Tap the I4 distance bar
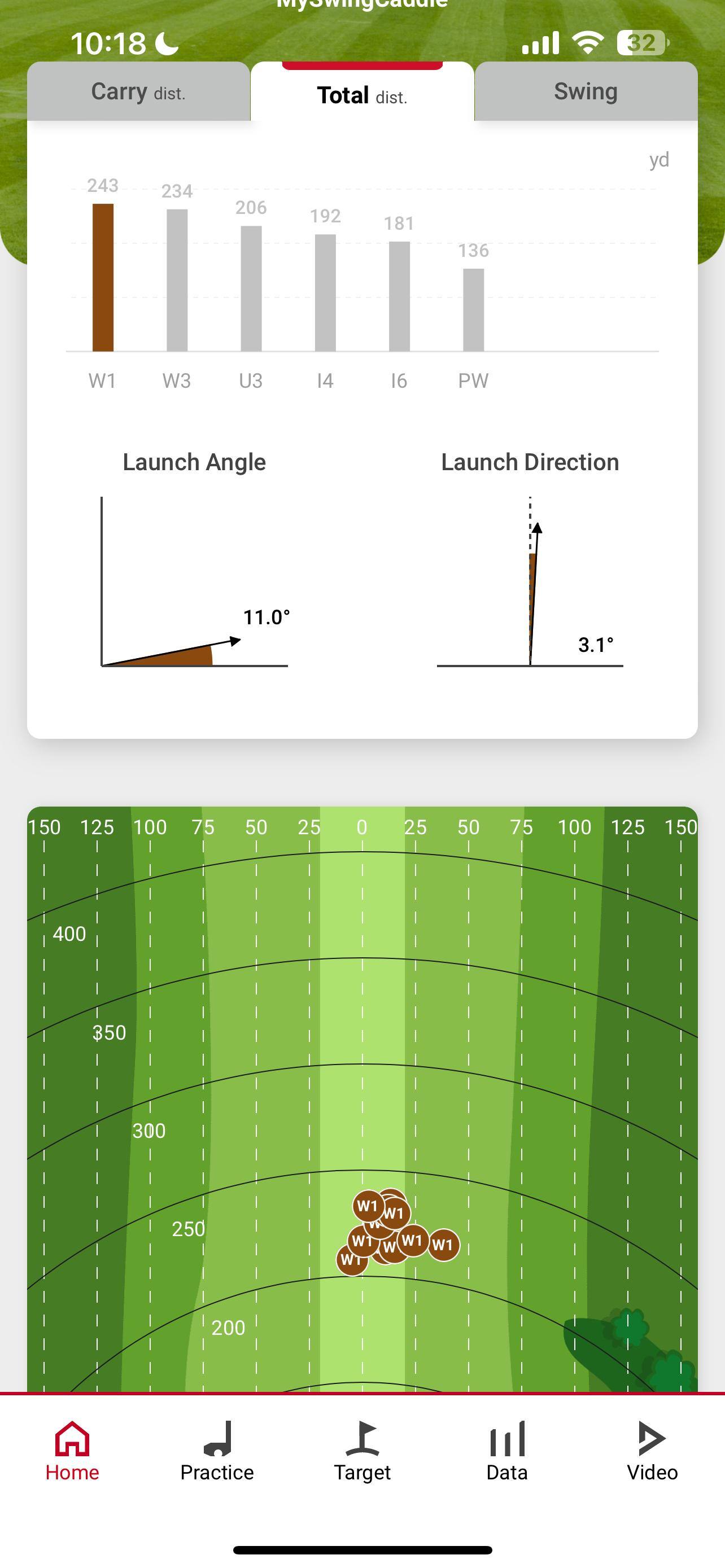725x1568 pixels. coord(325,293)
